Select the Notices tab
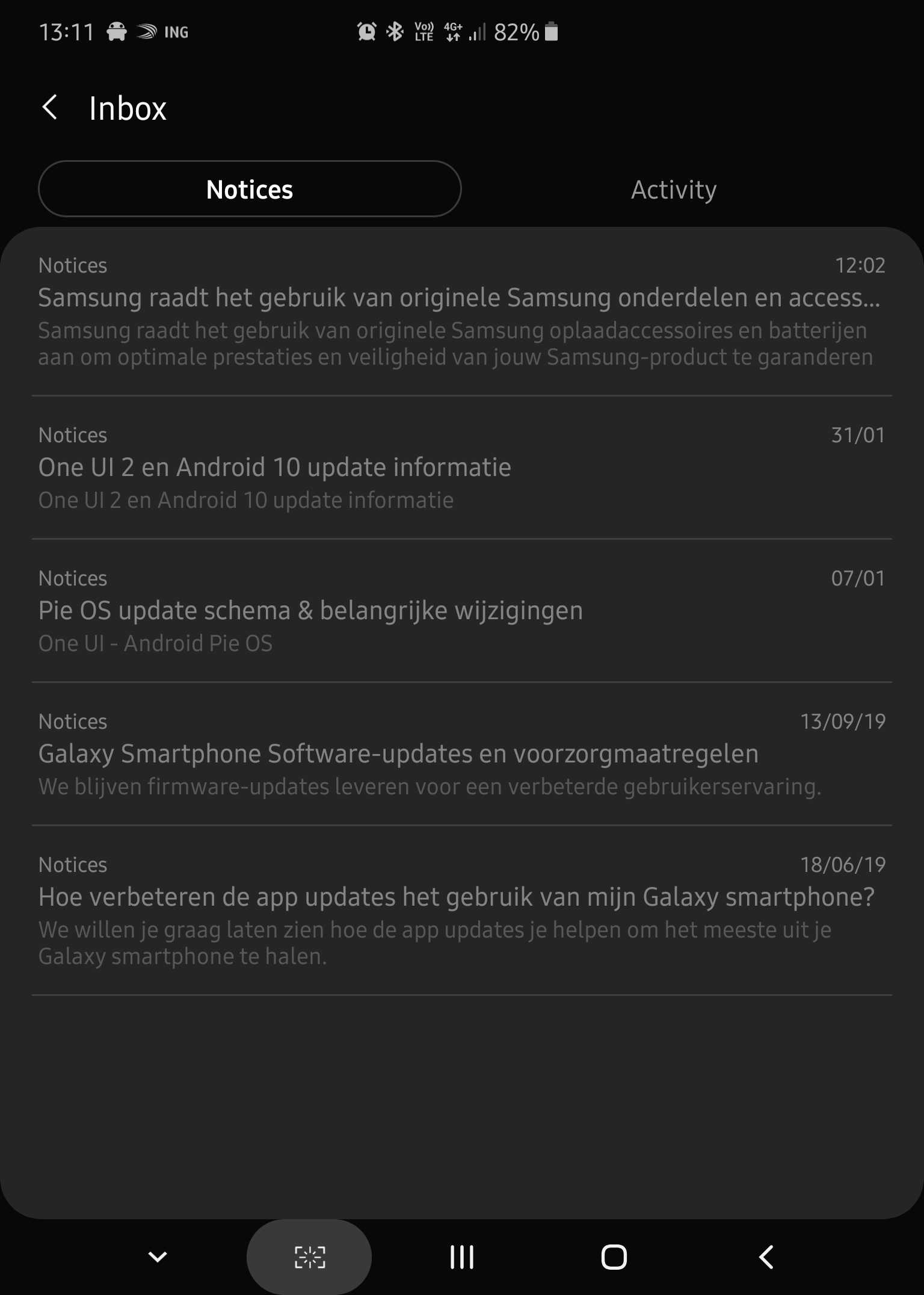 [250, 189]
